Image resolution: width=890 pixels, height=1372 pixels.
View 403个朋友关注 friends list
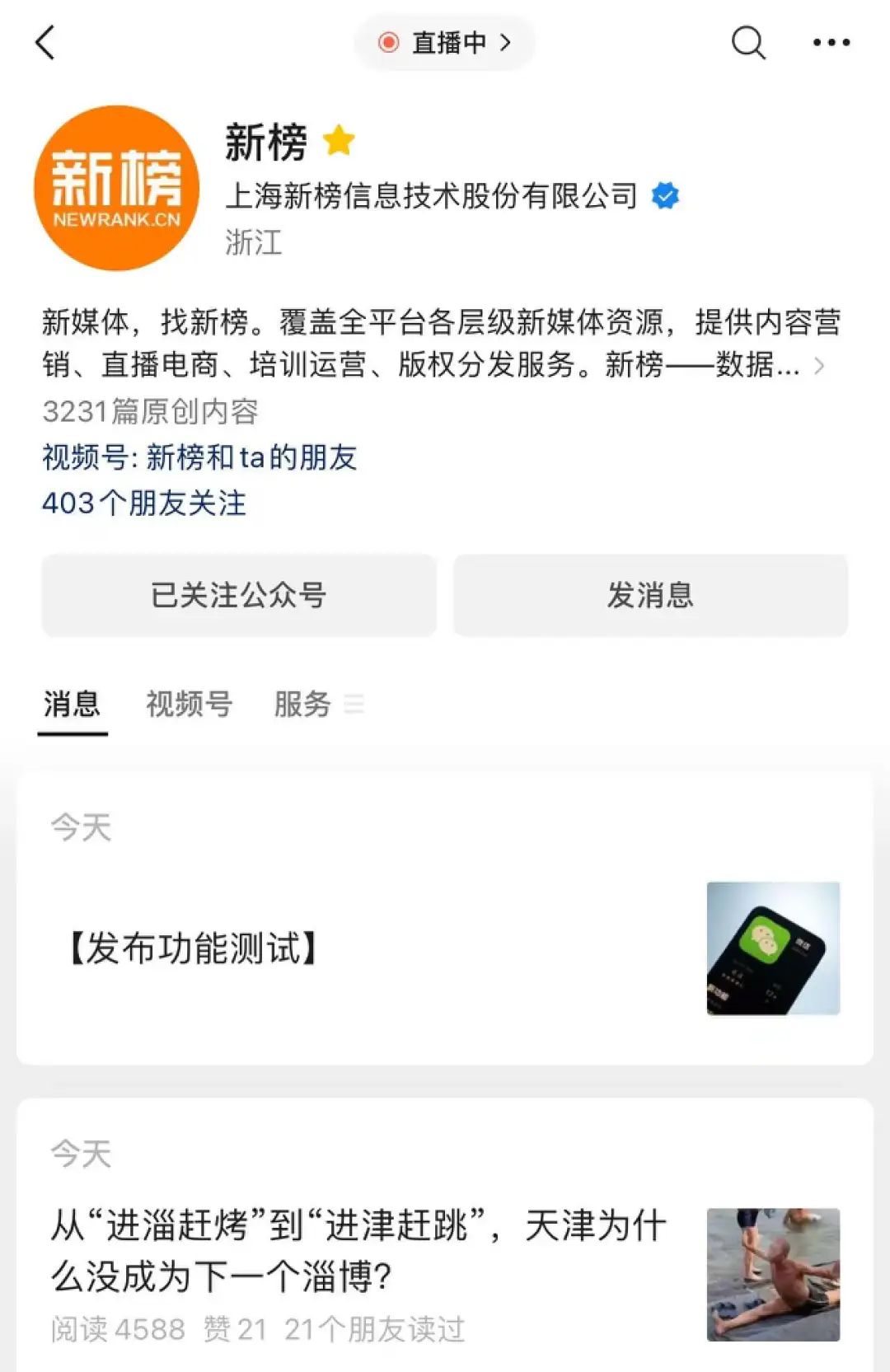tap(144, 503)
